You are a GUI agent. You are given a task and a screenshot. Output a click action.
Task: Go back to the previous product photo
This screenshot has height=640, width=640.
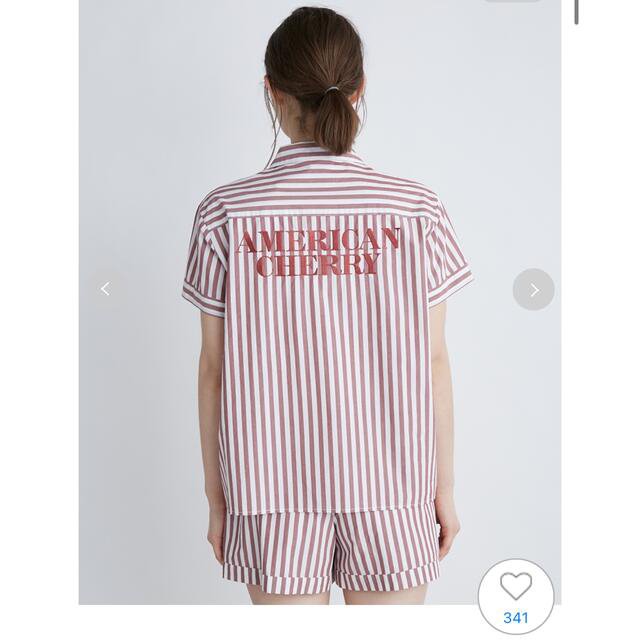(x=106, y=290)
